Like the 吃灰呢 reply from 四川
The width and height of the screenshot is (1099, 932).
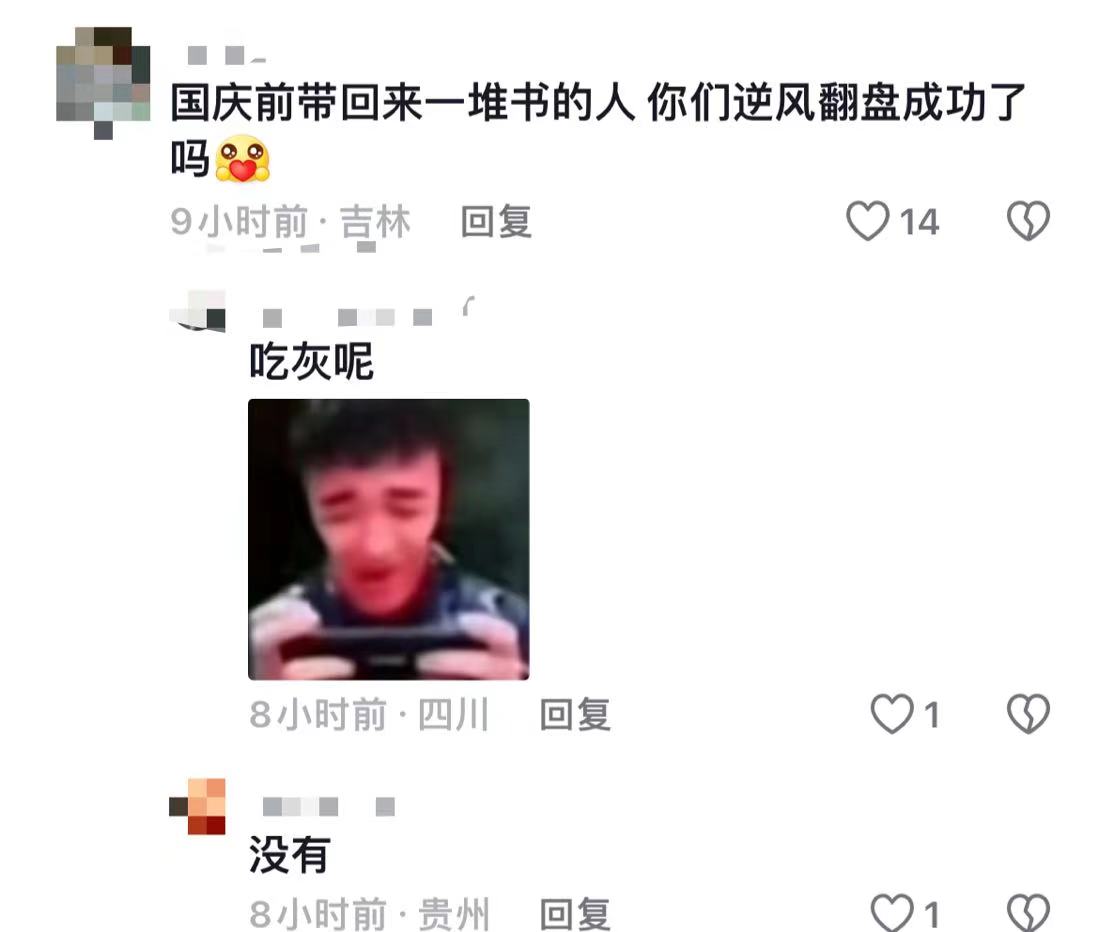pos(891,715)
